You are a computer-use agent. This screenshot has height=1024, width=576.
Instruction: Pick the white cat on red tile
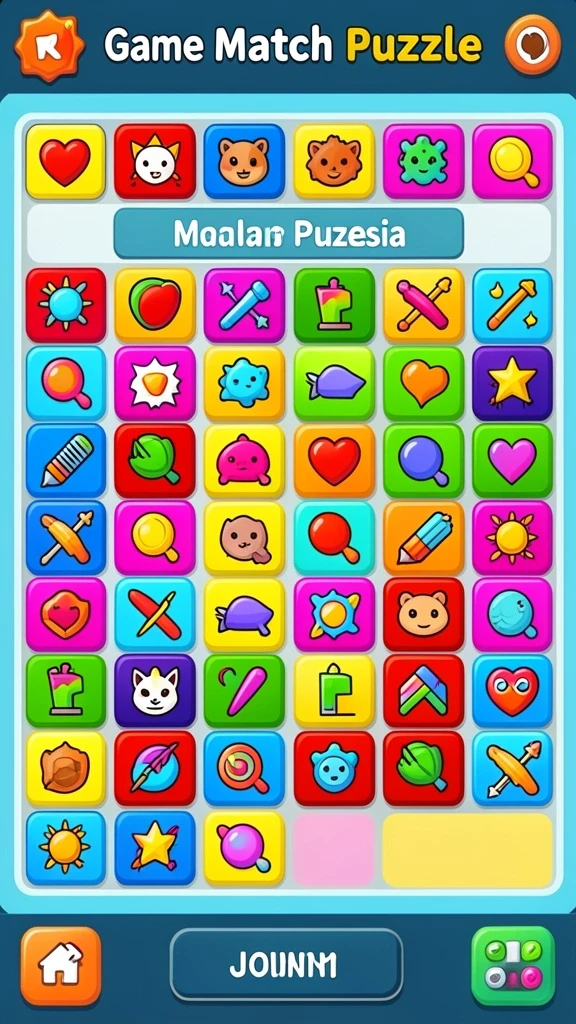(155, 161)
